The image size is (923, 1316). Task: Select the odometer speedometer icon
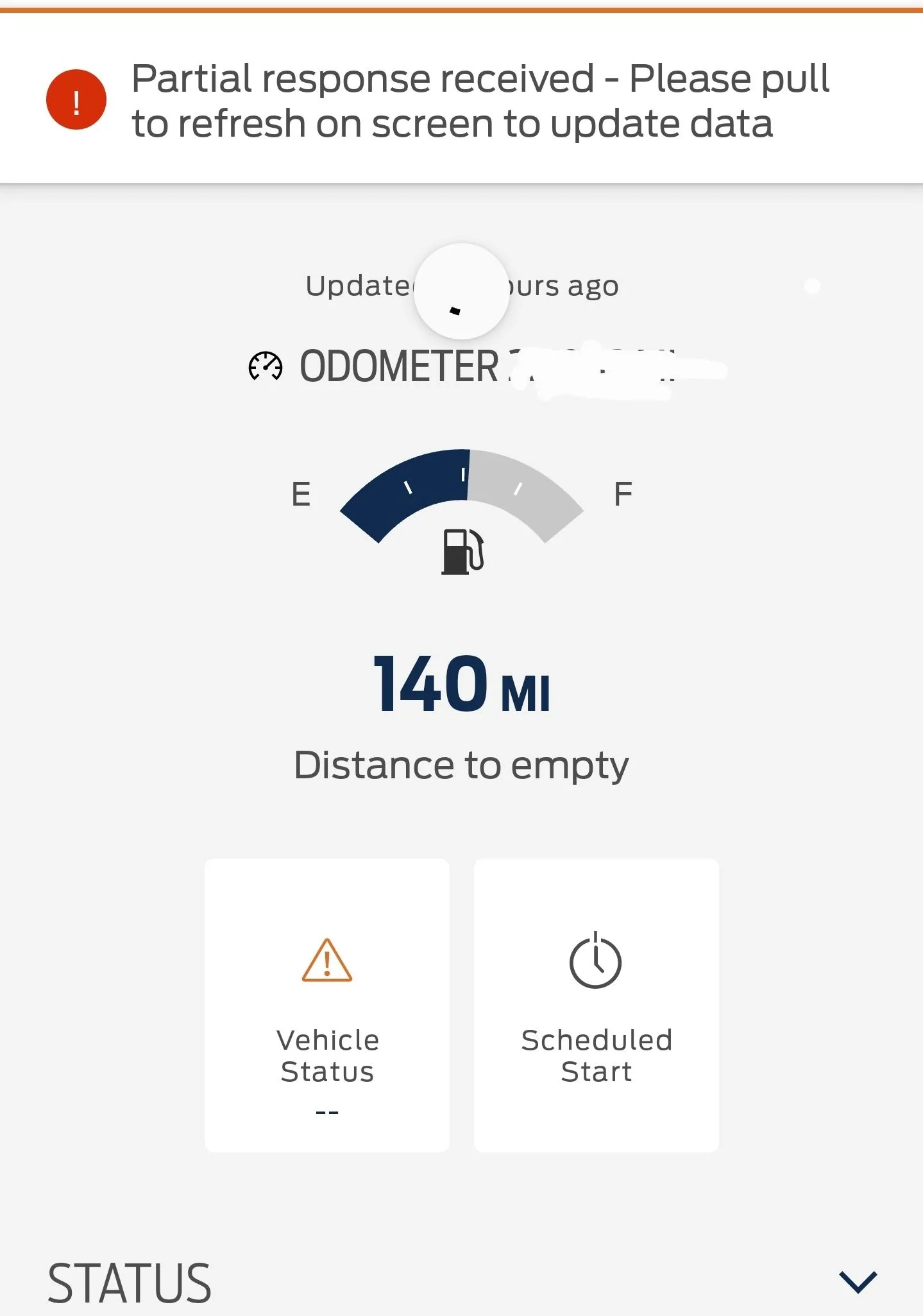coord(266,366)
